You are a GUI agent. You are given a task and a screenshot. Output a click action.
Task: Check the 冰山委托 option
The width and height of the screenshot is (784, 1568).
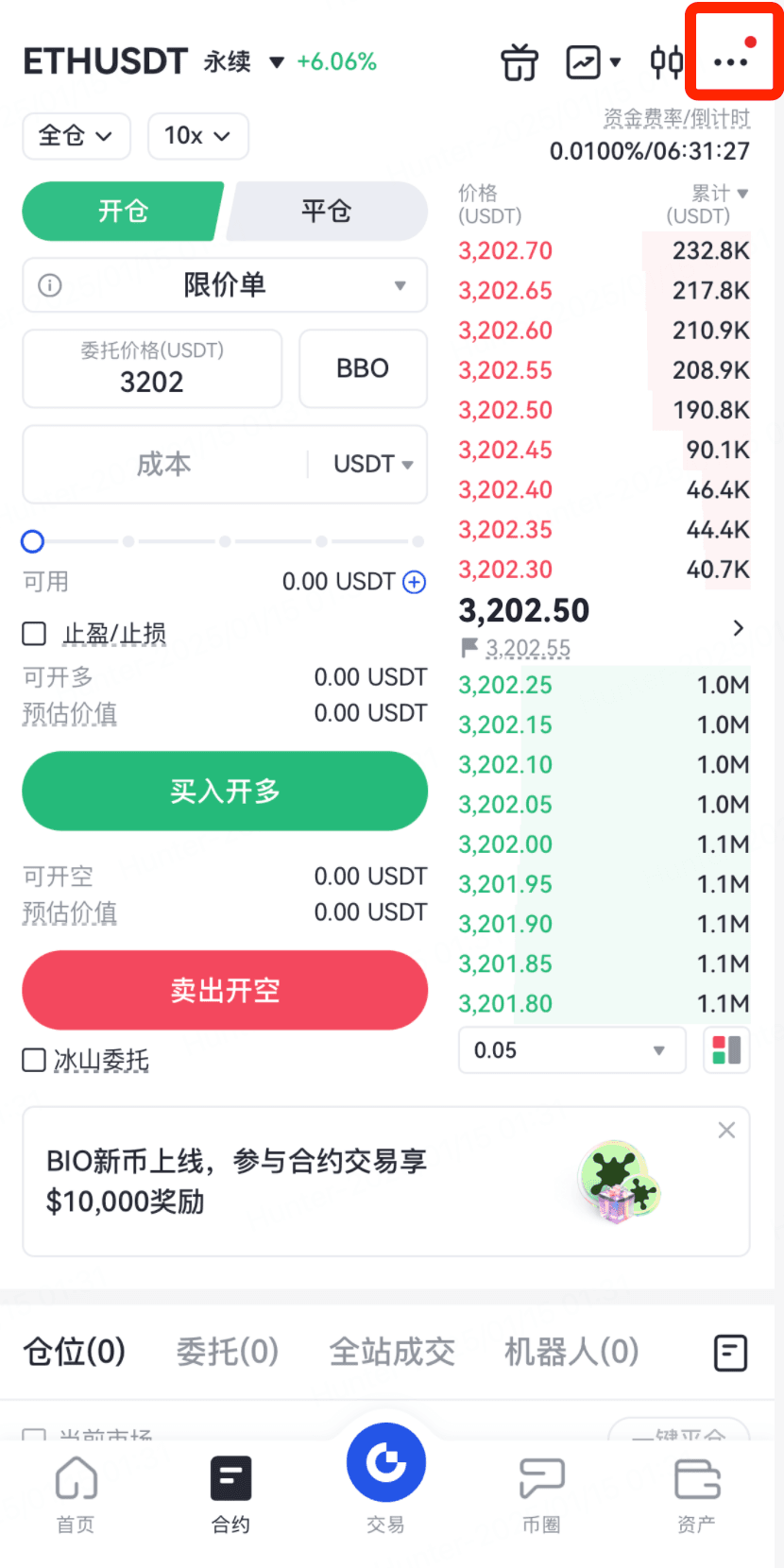34,1060
